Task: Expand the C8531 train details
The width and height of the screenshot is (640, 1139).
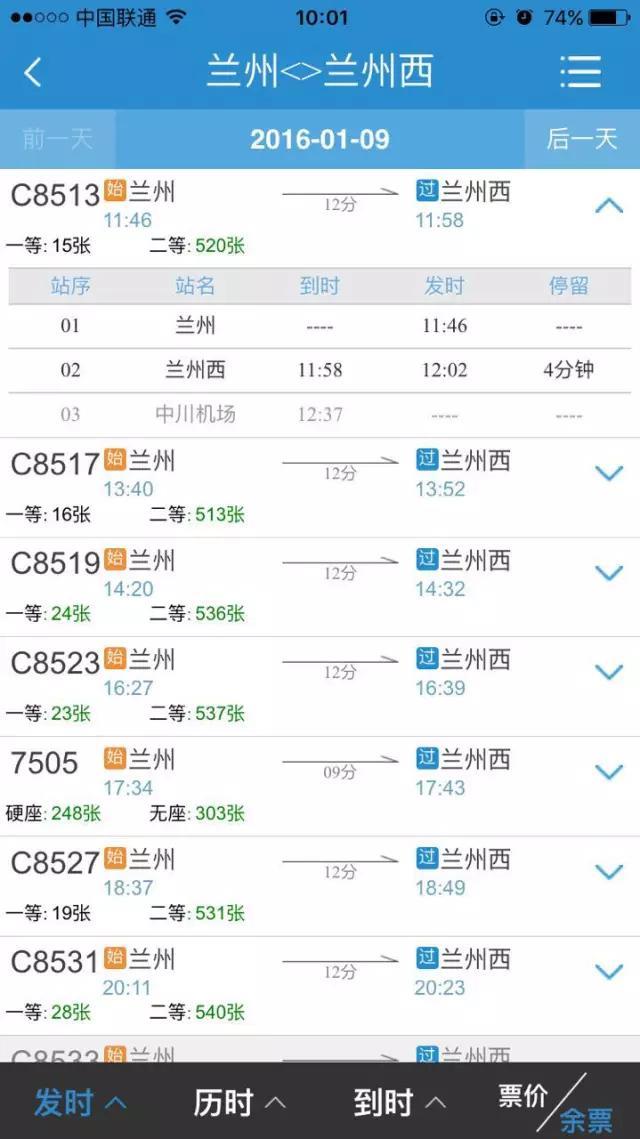Action: [x=609, y=971]
